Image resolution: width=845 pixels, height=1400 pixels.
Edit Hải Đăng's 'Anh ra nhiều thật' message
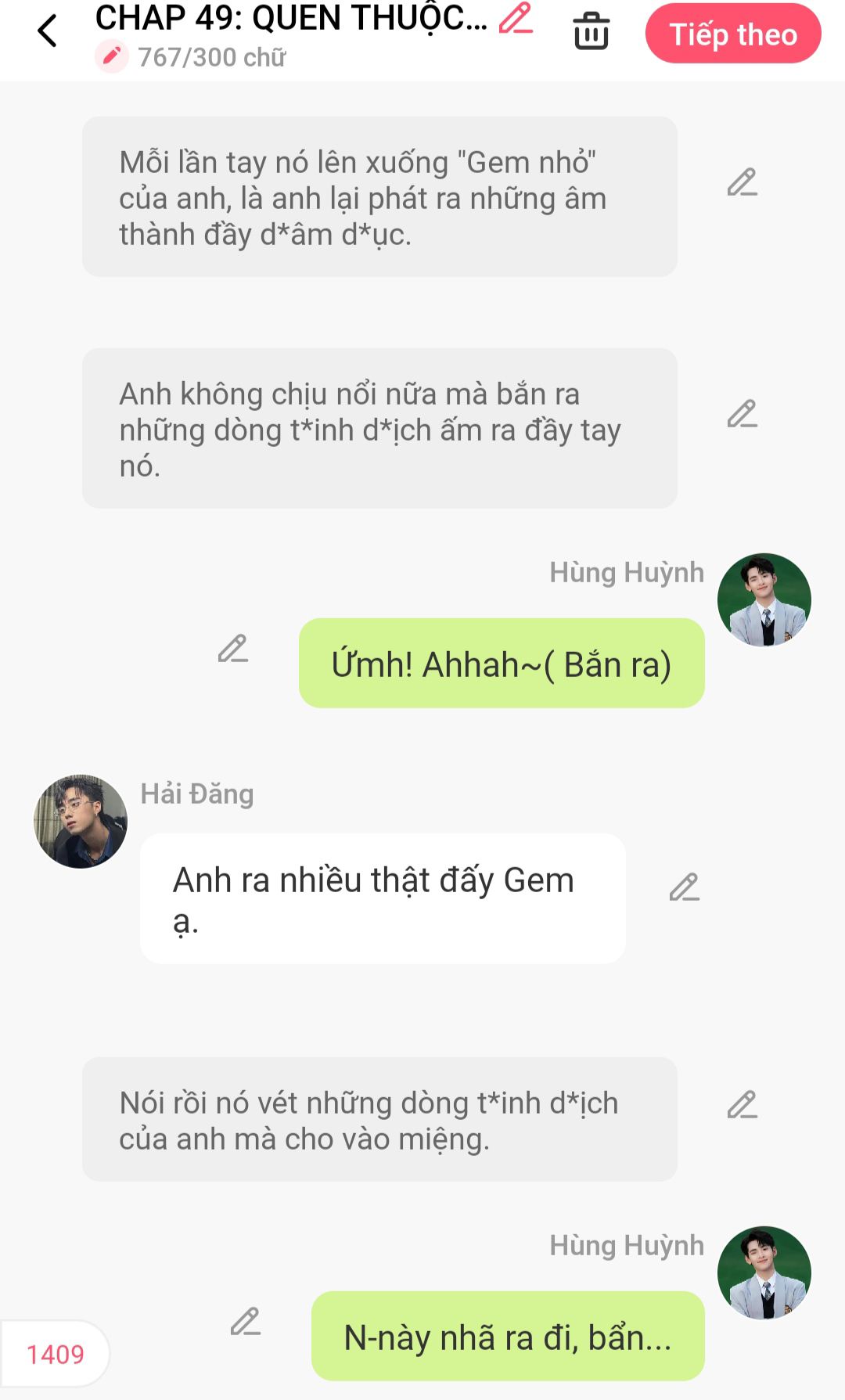[x=684, y=887]
